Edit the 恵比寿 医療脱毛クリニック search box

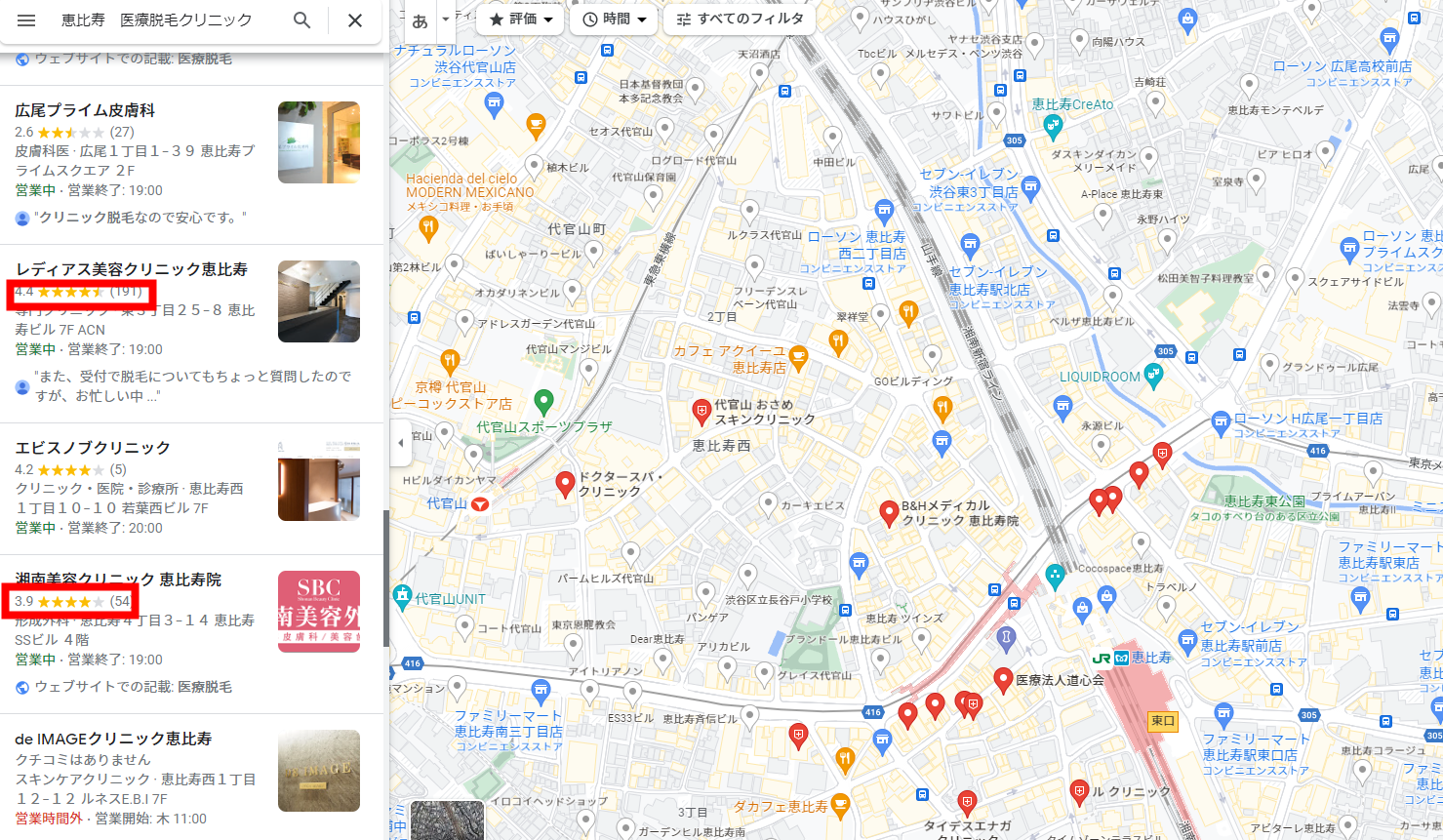pos(166,20)
